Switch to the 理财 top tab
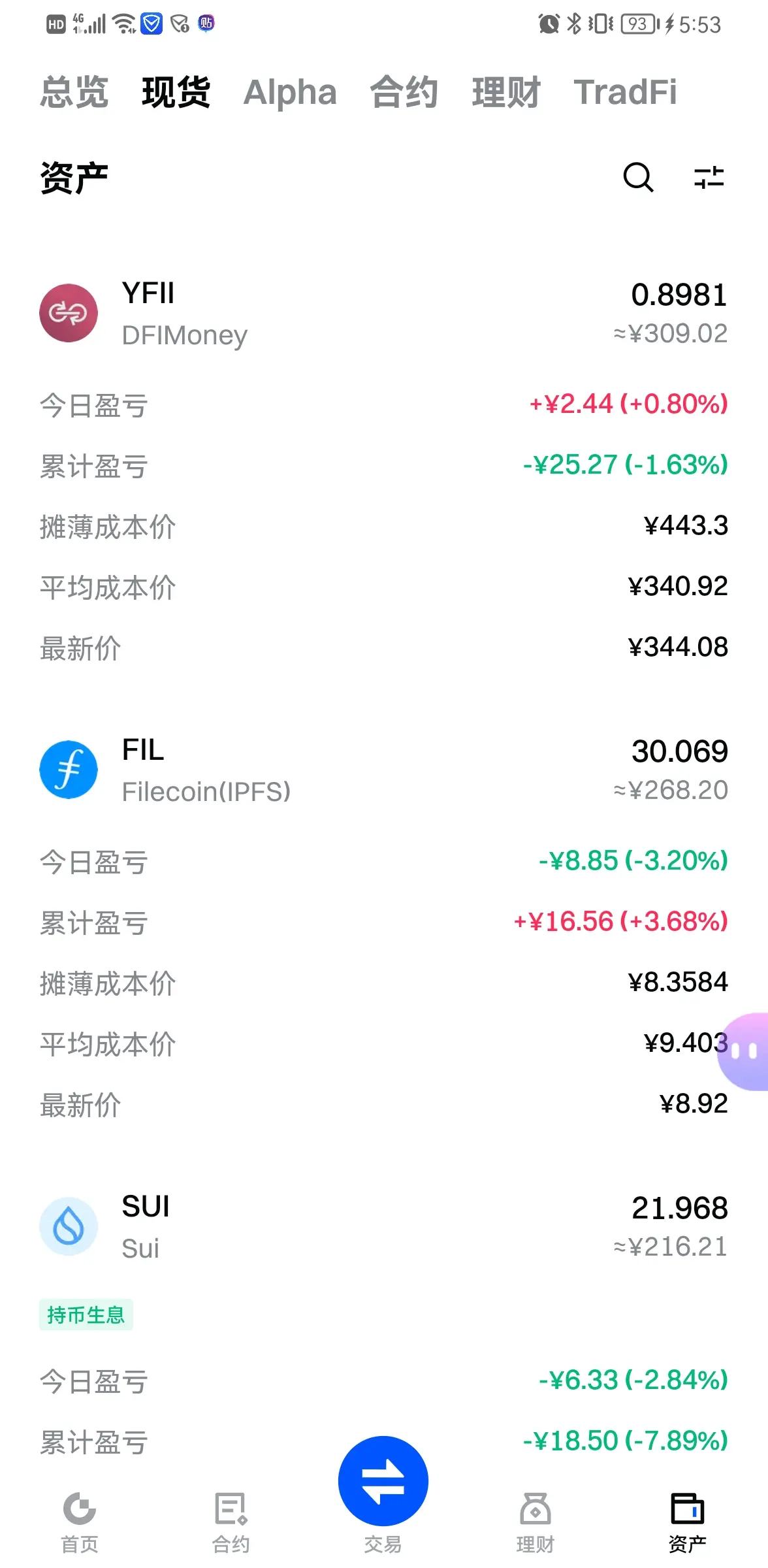 [x=506, y=92]
